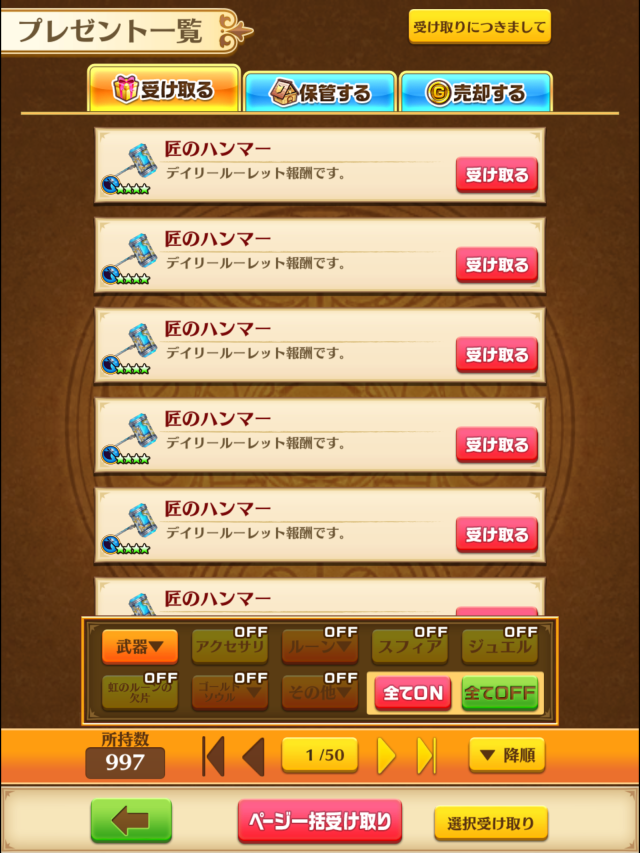640x853 pixels.
Task: Go to the next page arrow
Action: pos(386,756)
